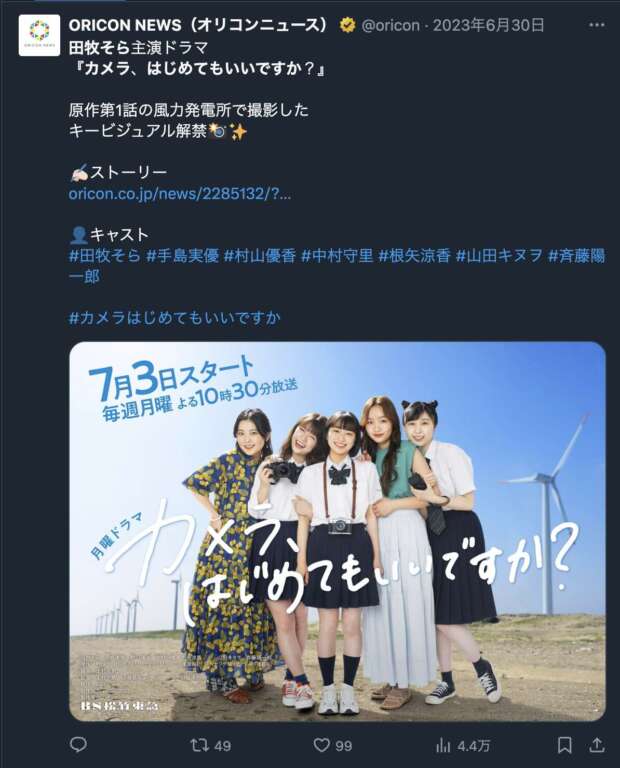Like the ORICON NEWS post
Image resolution: width=620 pixels, height=768 pixels.
point(333,745)
